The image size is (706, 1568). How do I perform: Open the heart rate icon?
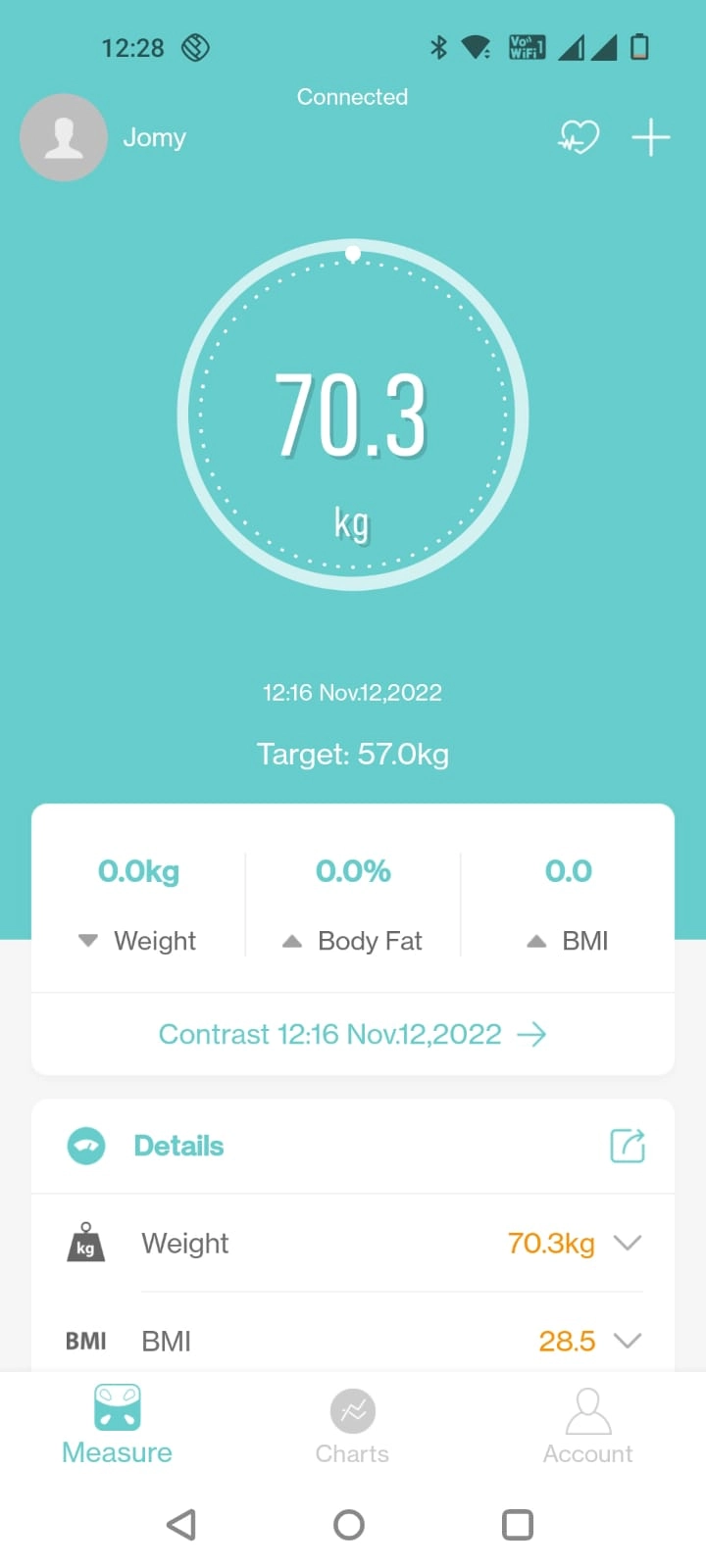point(579,137)
